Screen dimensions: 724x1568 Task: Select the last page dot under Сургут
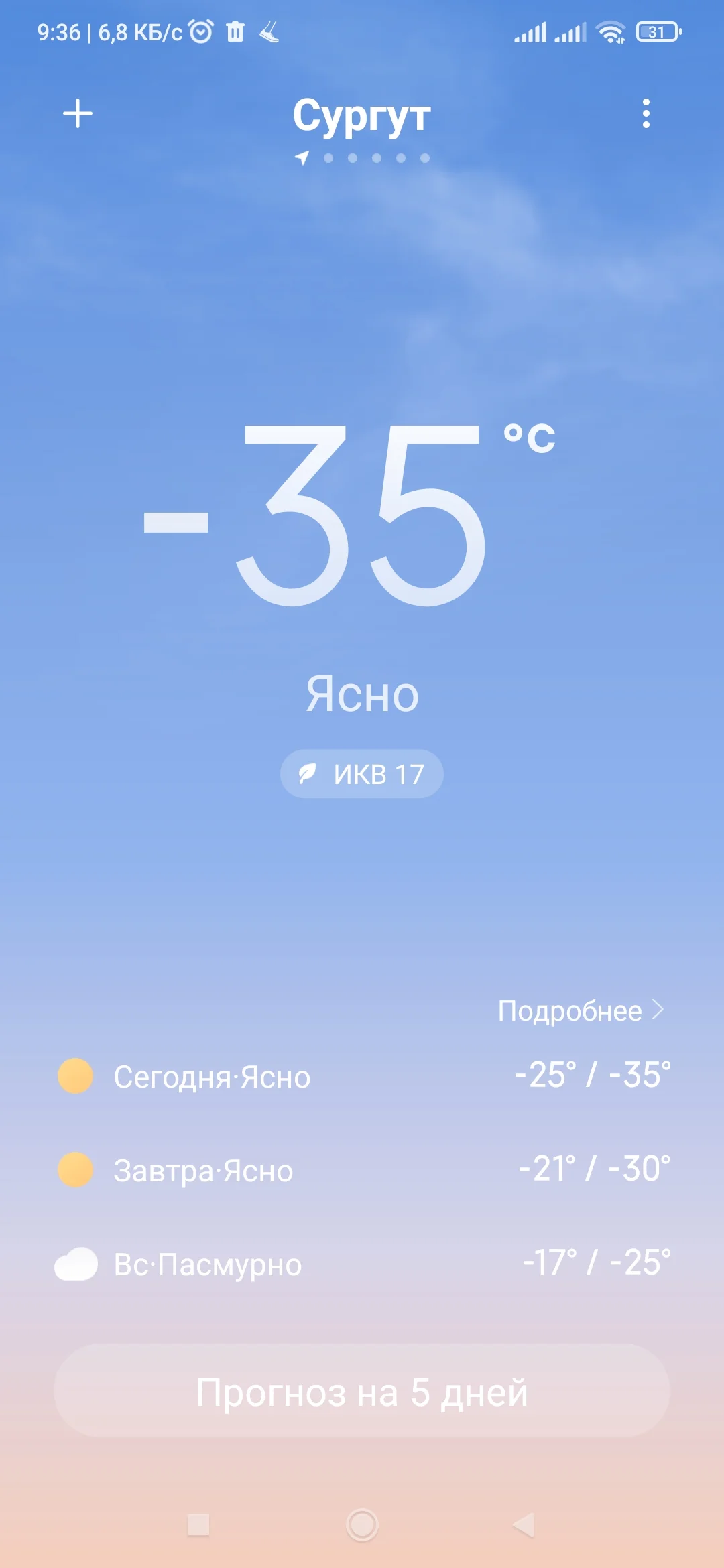click(424, 158)
